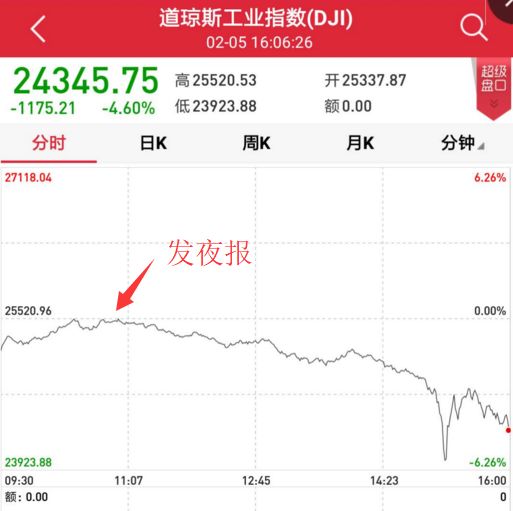
Task: Open the 分钟 interval dropdown
Action: click(462, 143)
